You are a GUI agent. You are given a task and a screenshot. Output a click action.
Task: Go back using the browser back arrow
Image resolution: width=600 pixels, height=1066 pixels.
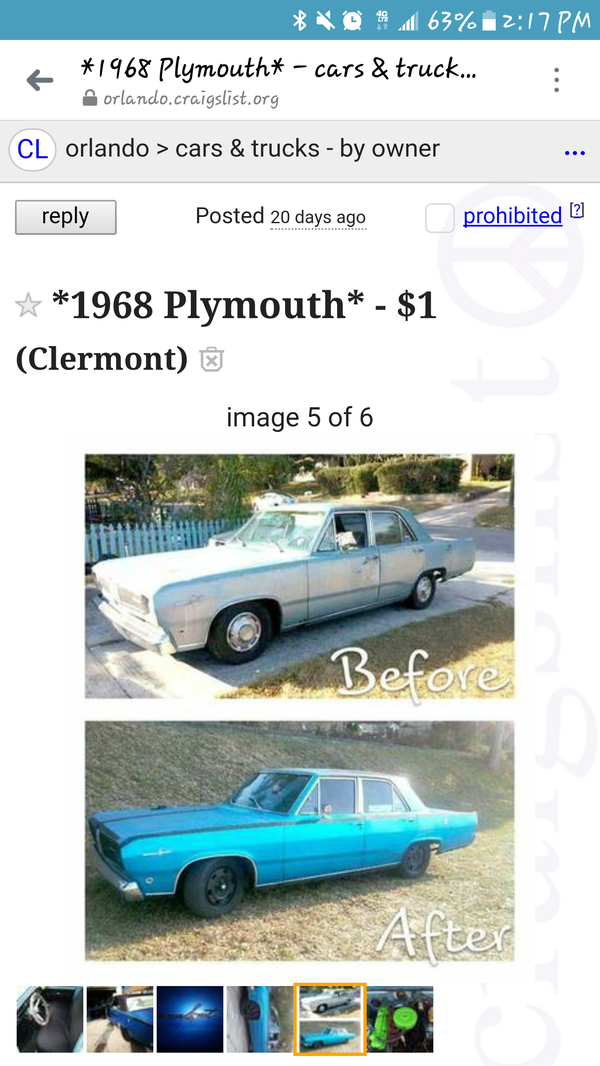[x=40, y=81]
